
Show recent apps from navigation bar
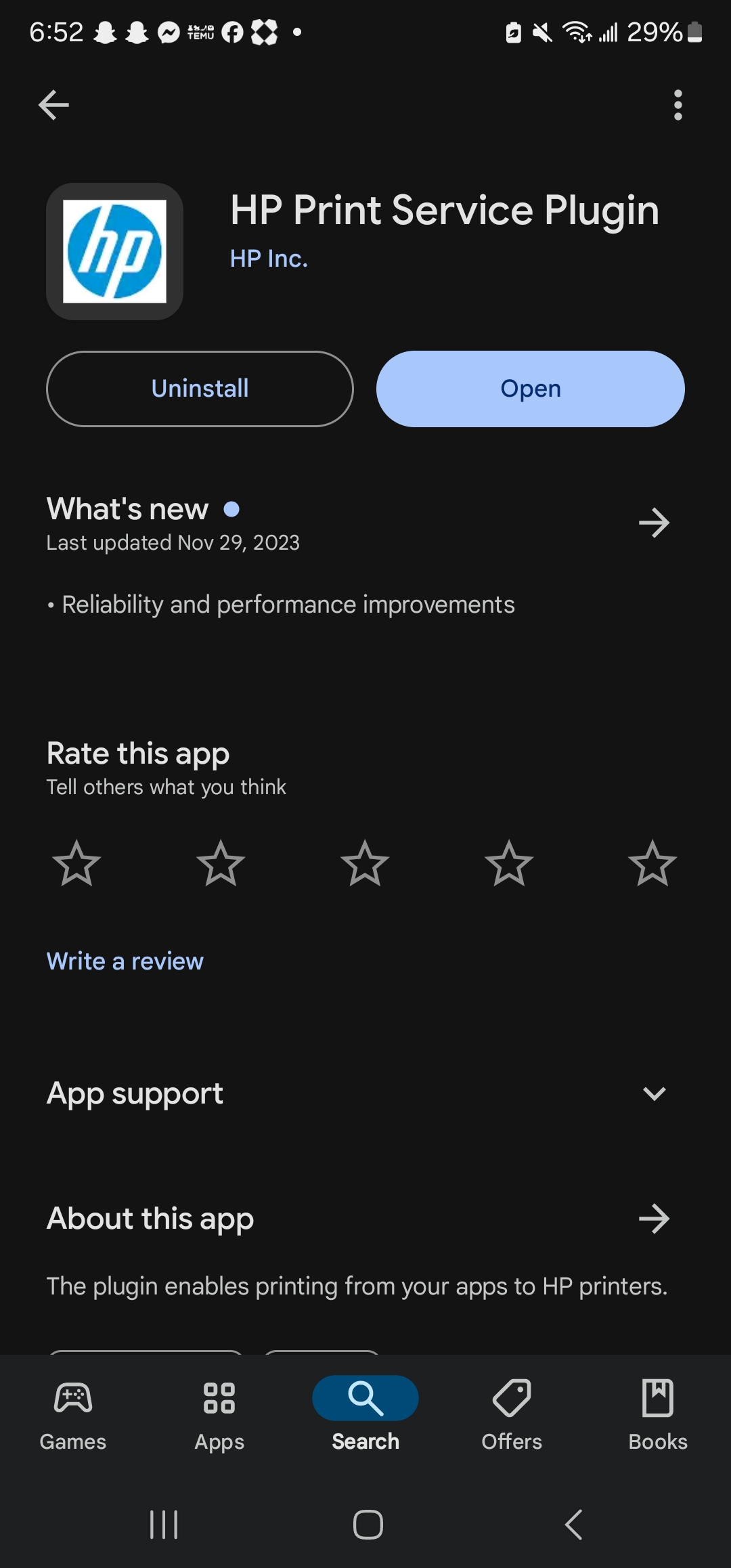point(164,1525)
